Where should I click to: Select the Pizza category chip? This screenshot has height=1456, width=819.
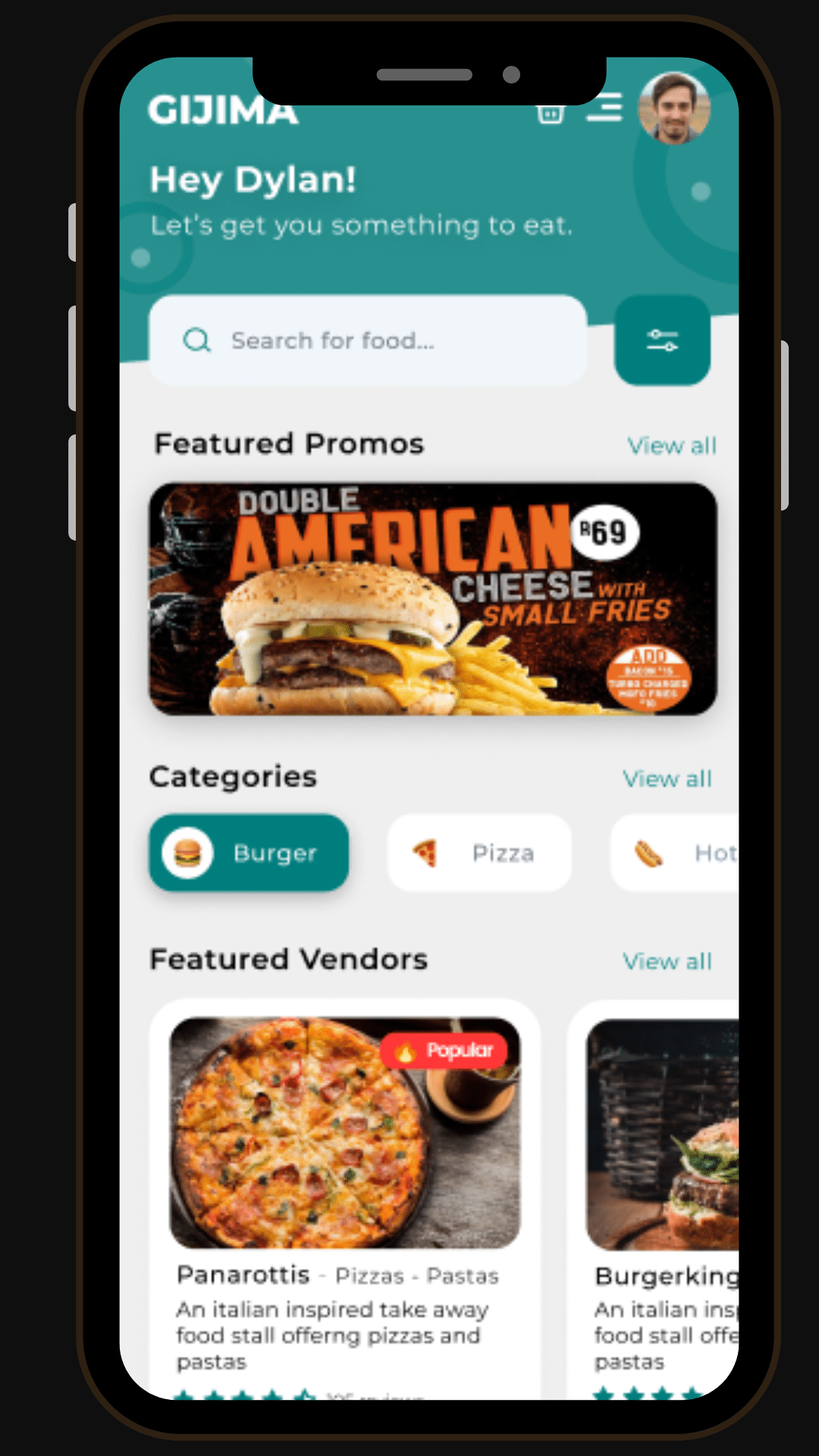pyautogui.click(x=479, y=853)
